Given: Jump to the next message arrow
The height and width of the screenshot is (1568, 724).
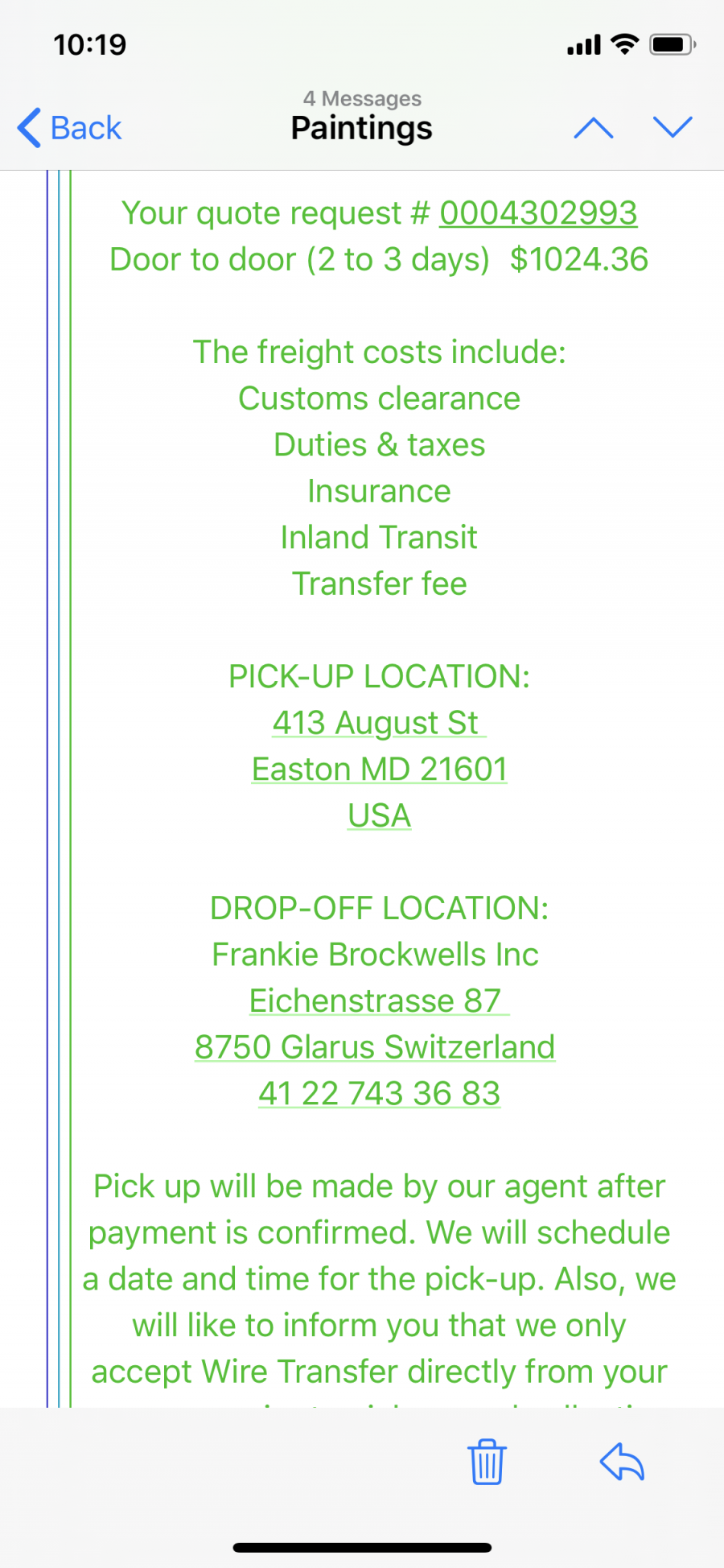Looking at the screenshot, I should click(x=673, y=127).
